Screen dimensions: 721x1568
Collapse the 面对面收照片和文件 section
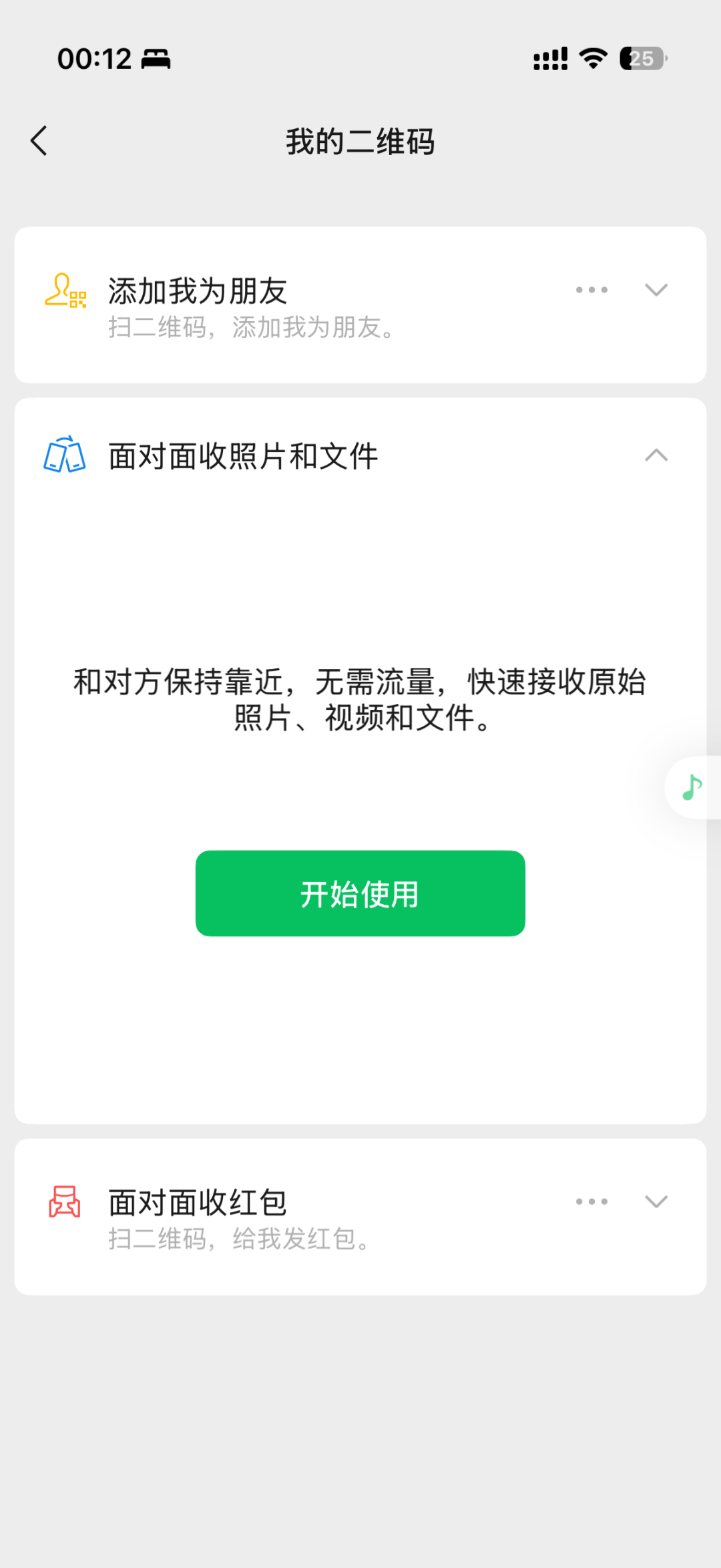[x=656, y=455]
